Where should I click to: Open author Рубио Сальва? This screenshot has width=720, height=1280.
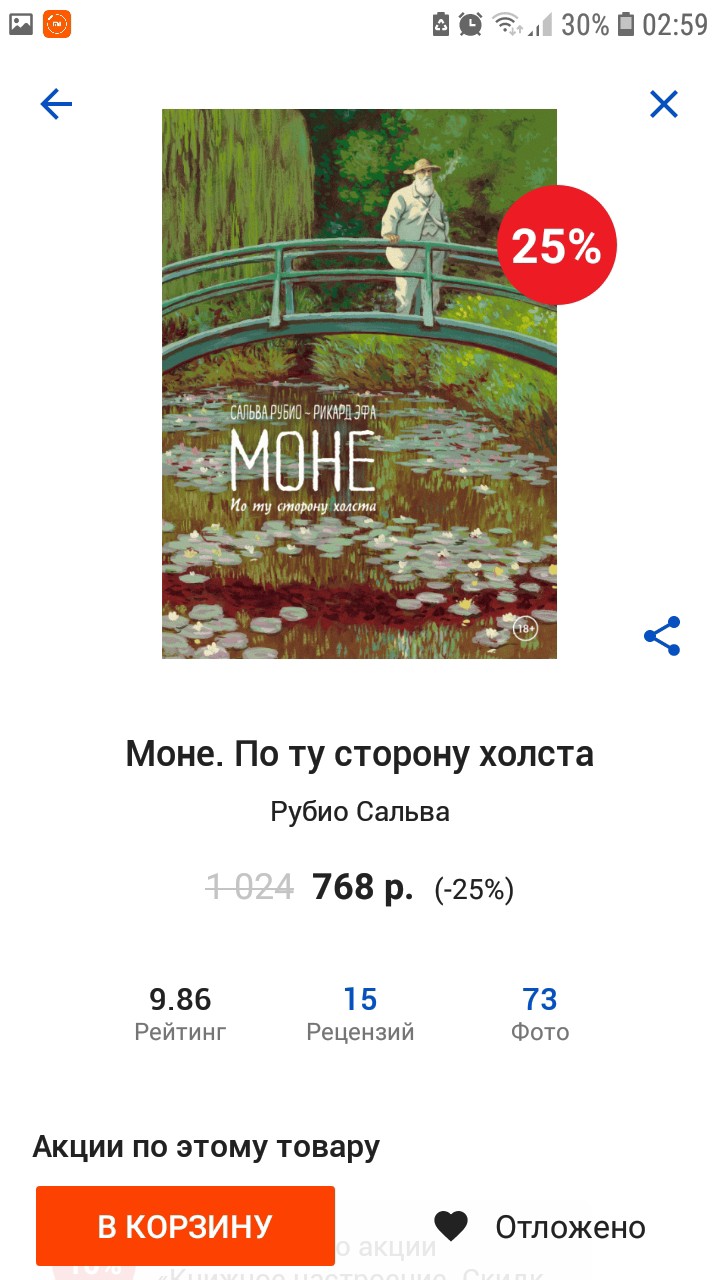point(360,811)
